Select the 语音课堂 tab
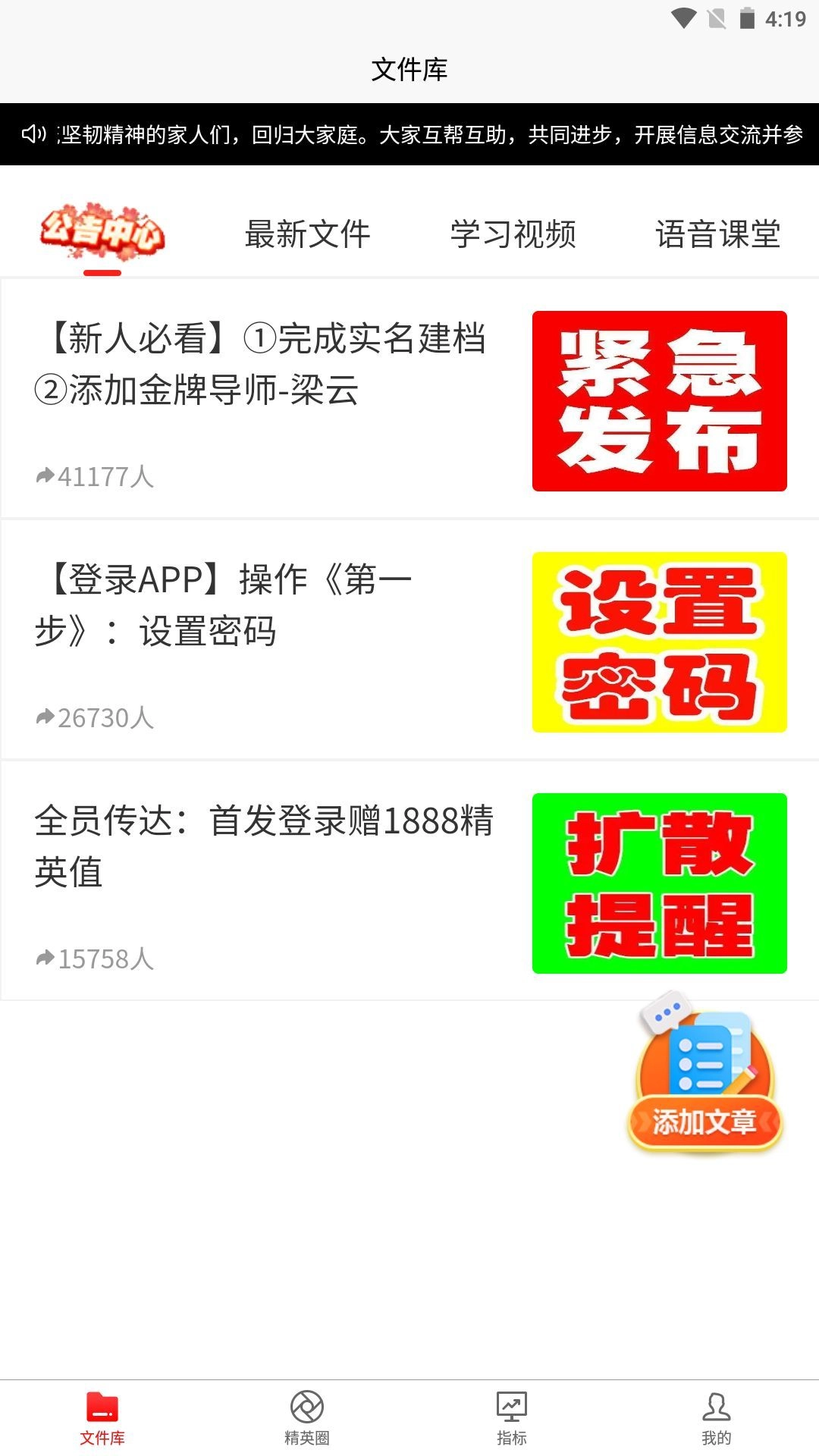Viewport: 819px width, 1456px height. (x=719, y=234)
